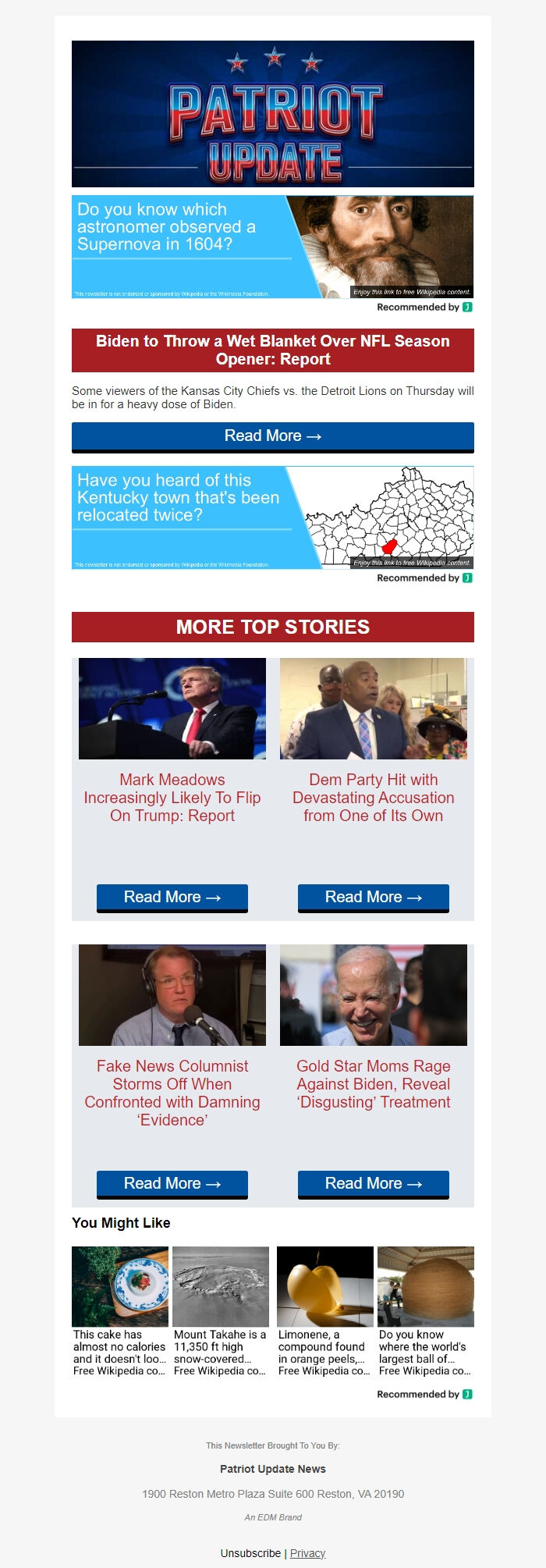Open the Mount Takahe recommendation
The height and width of the screenshot is (1568, 546).
[x=221, y=1311]
